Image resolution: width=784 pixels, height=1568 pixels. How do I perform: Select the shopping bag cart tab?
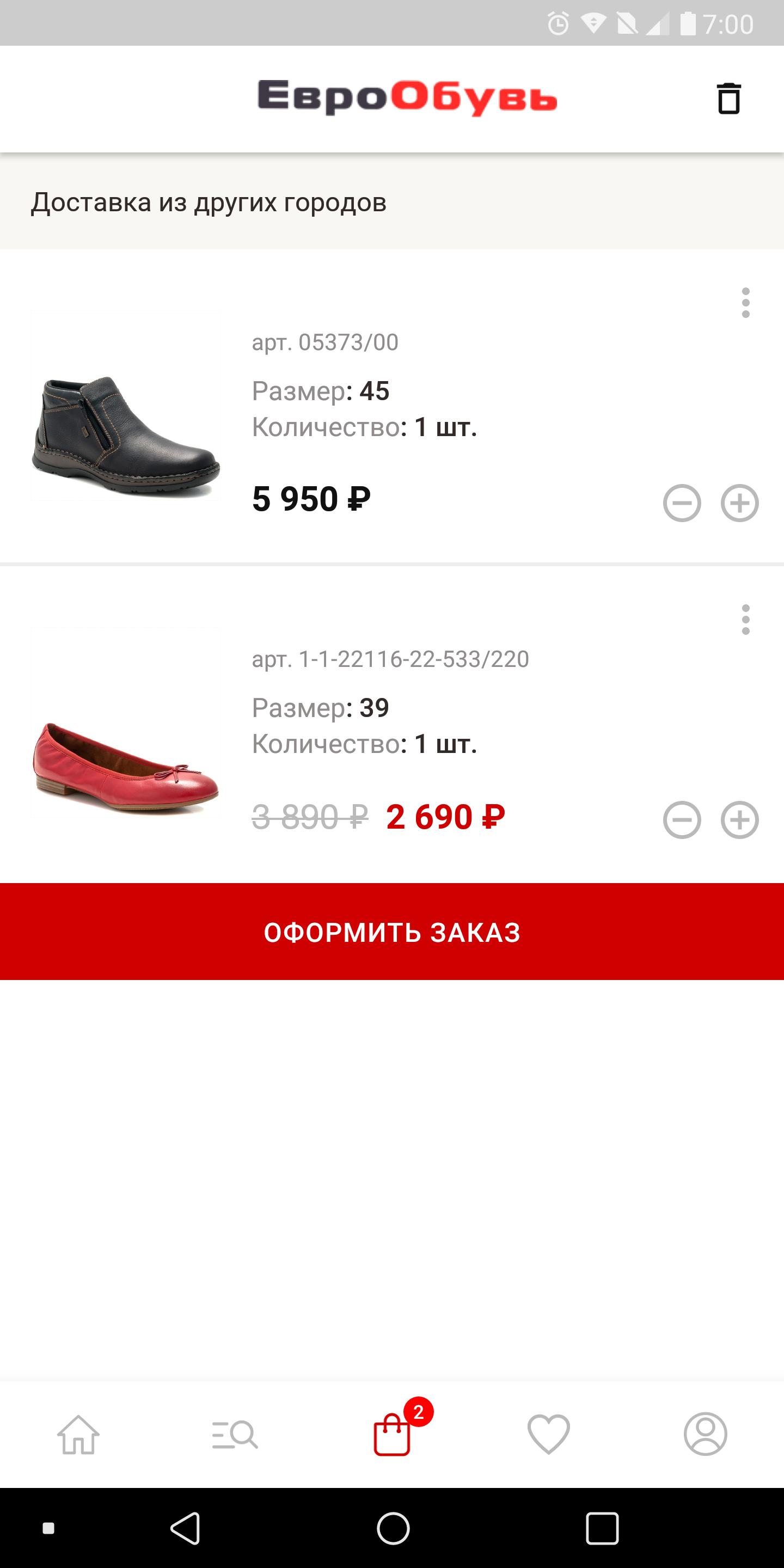point(392,1435)
